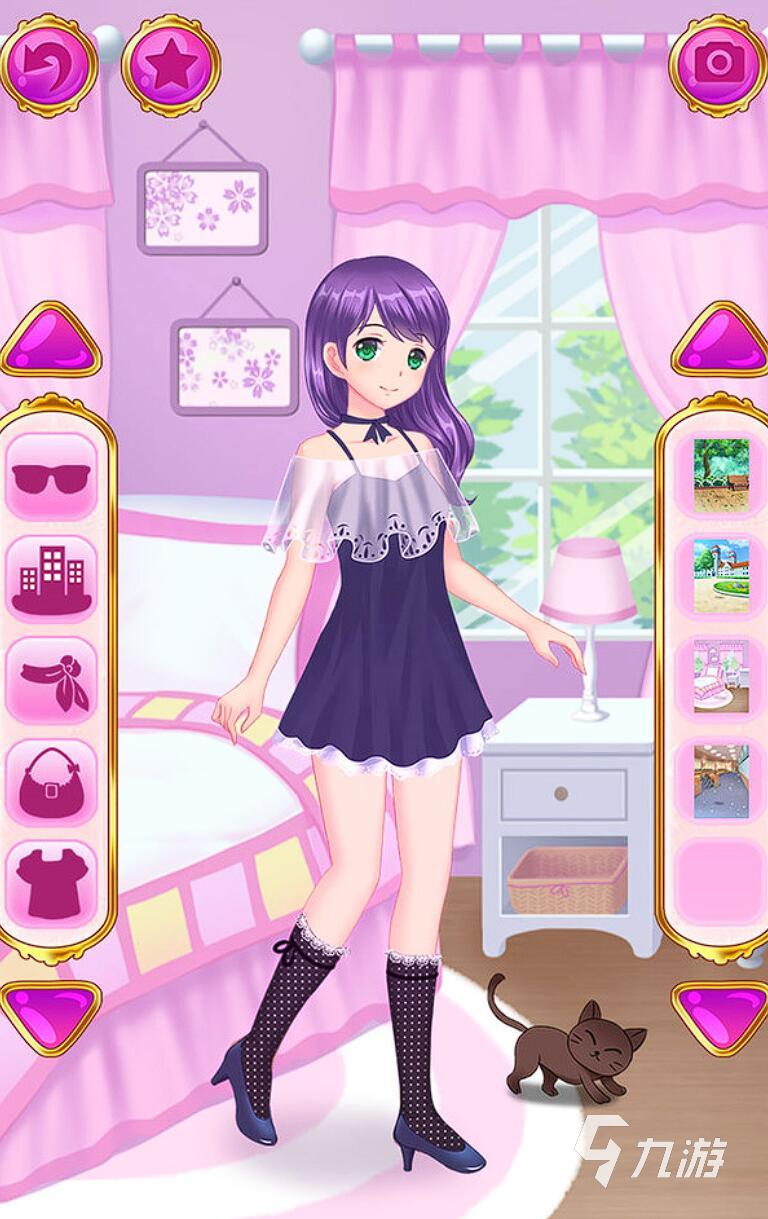Choose the scarf accessory category
768x1219 pixels.
(51, 680)
